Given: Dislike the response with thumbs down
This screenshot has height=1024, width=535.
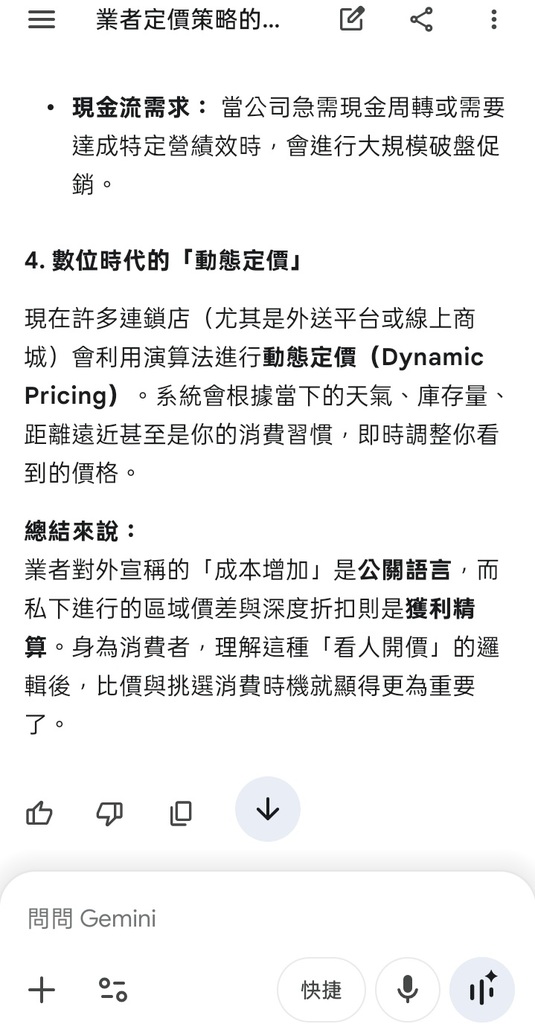Looking at the screenshot, I should [110, 813].
